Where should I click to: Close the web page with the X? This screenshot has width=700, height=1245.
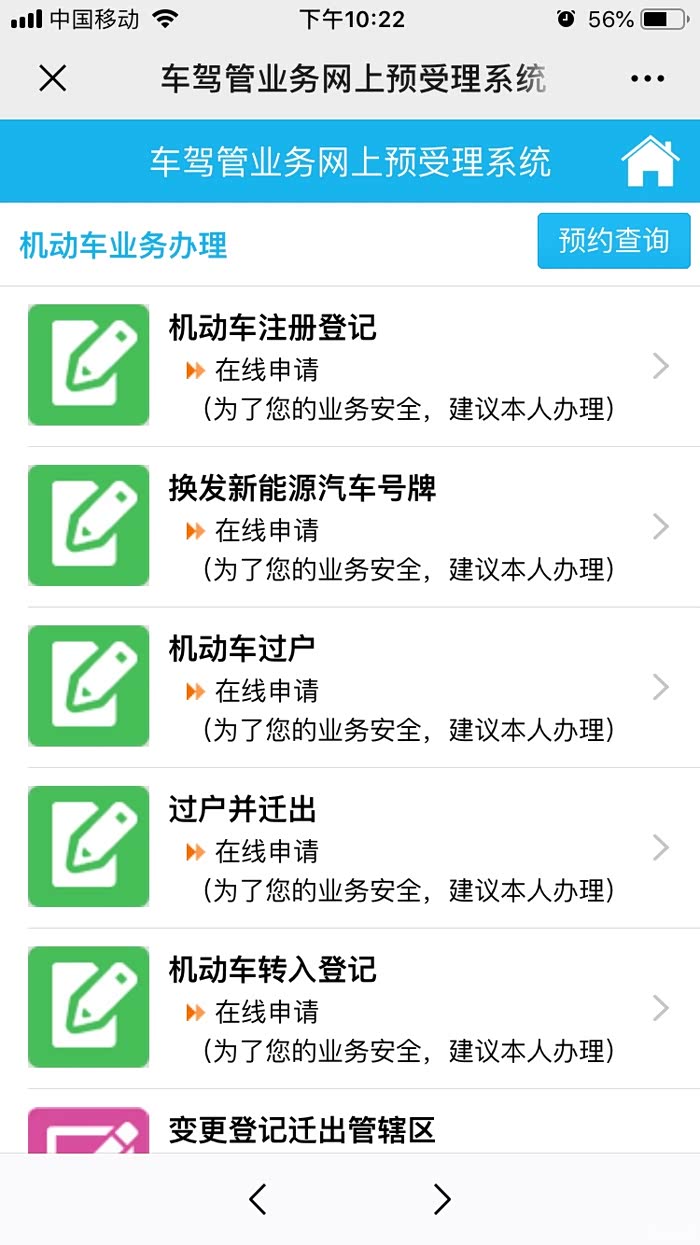pos(52,78)
